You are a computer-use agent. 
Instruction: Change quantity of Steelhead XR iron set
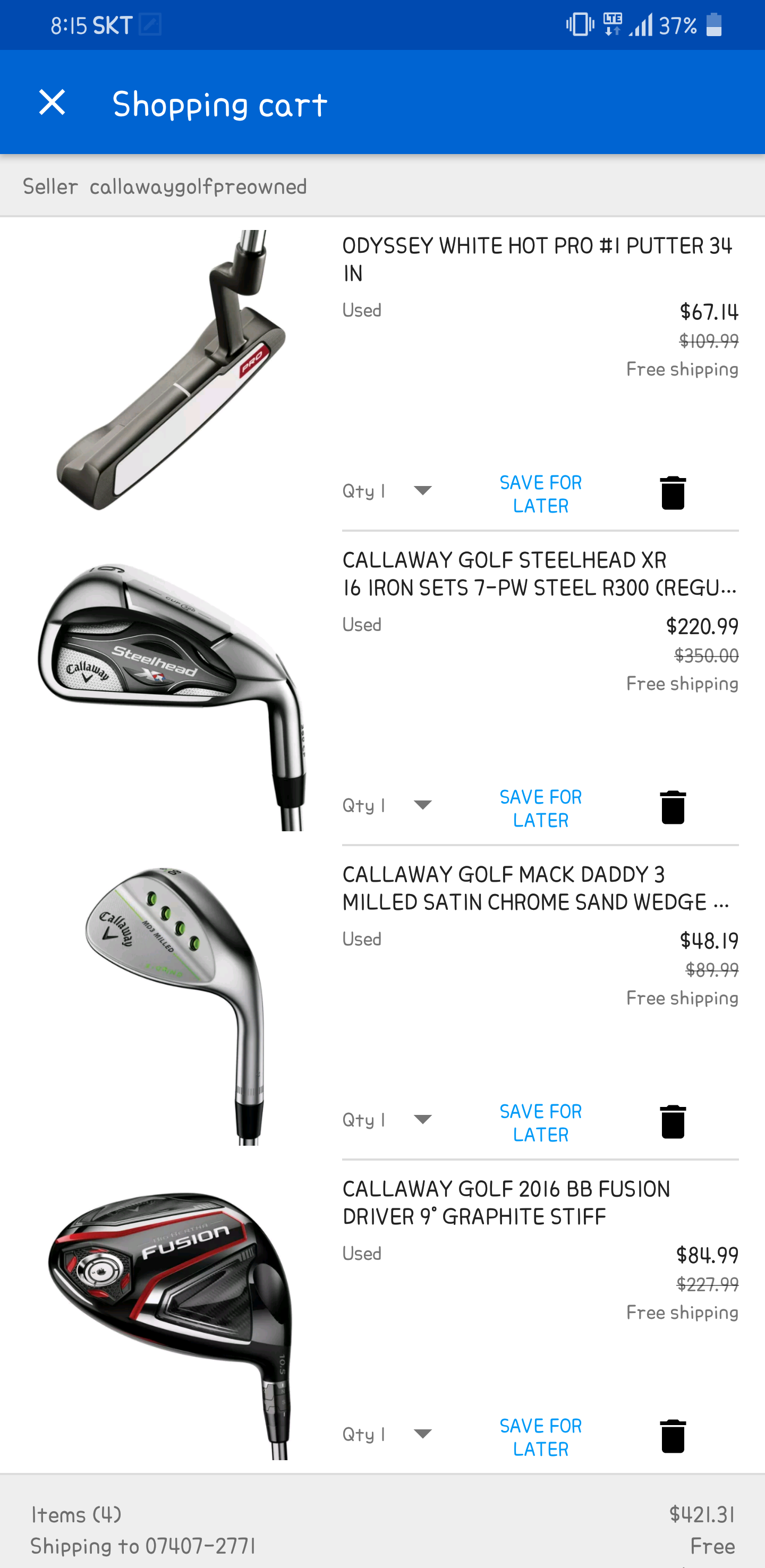pyautogui.click(x=387, y=805)
